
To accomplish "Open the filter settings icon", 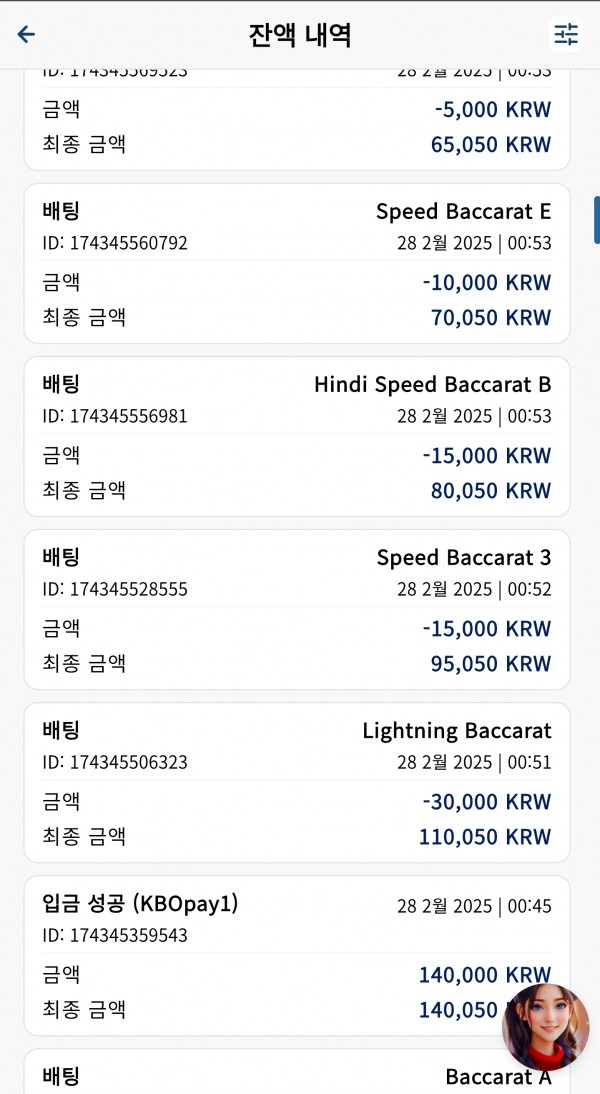I will (566, 34).
